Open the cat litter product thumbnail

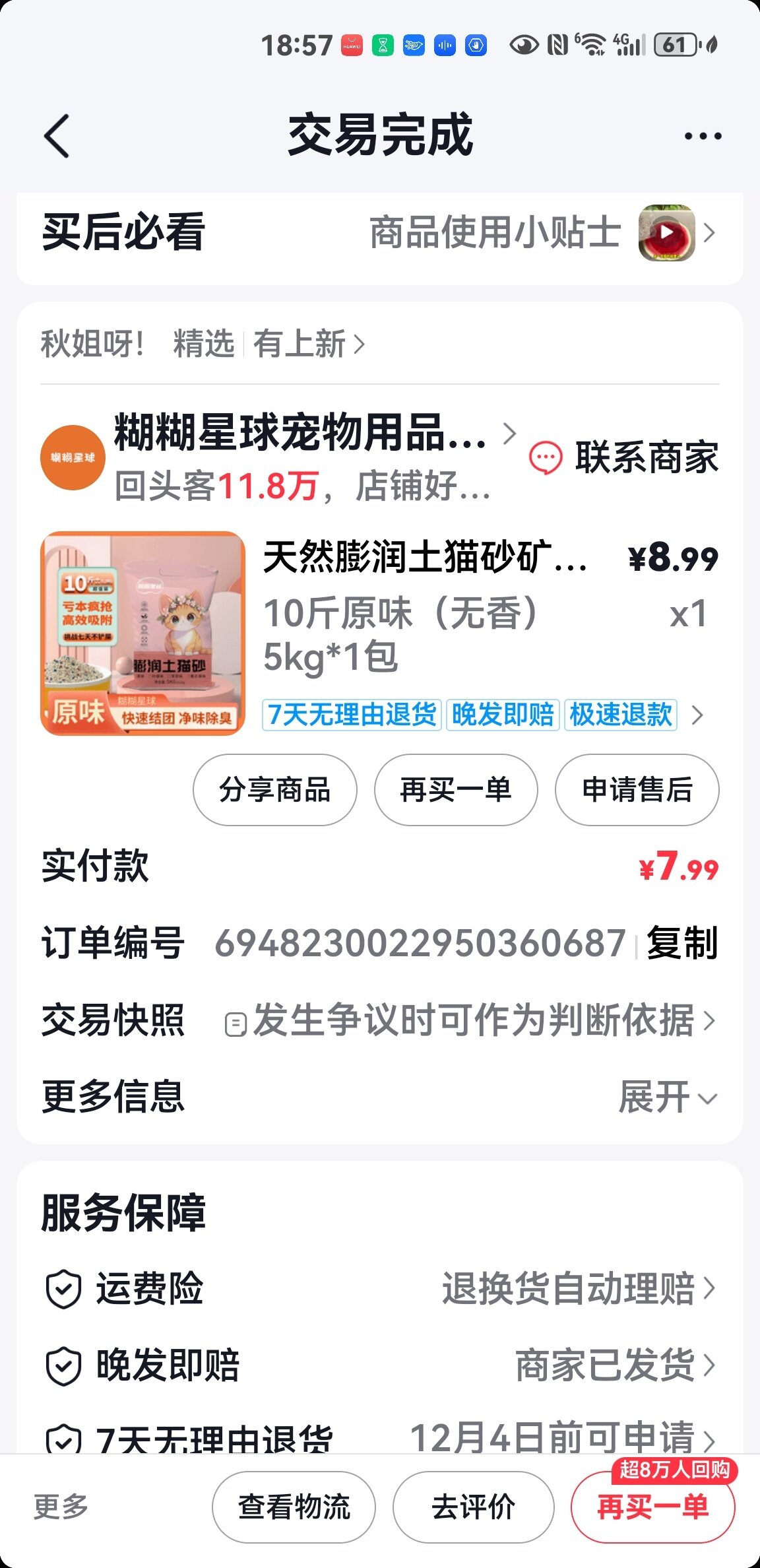click(142, 634)
